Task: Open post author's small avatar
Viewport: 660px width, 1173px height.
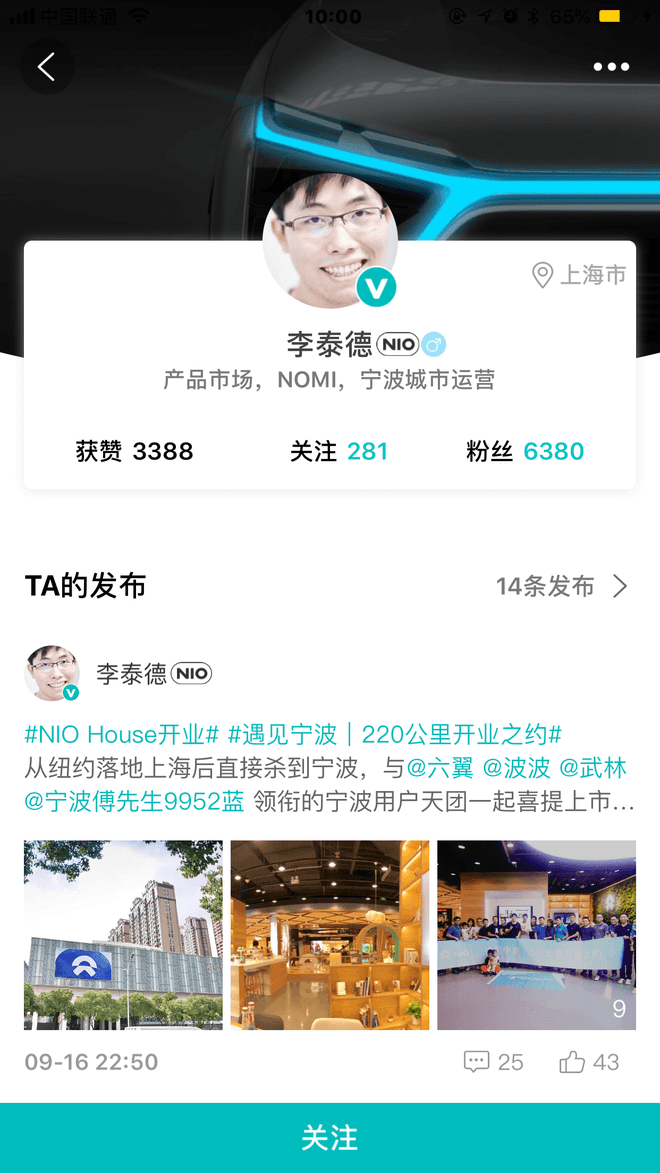Action: pyautogui.click(x=51, y=673)
